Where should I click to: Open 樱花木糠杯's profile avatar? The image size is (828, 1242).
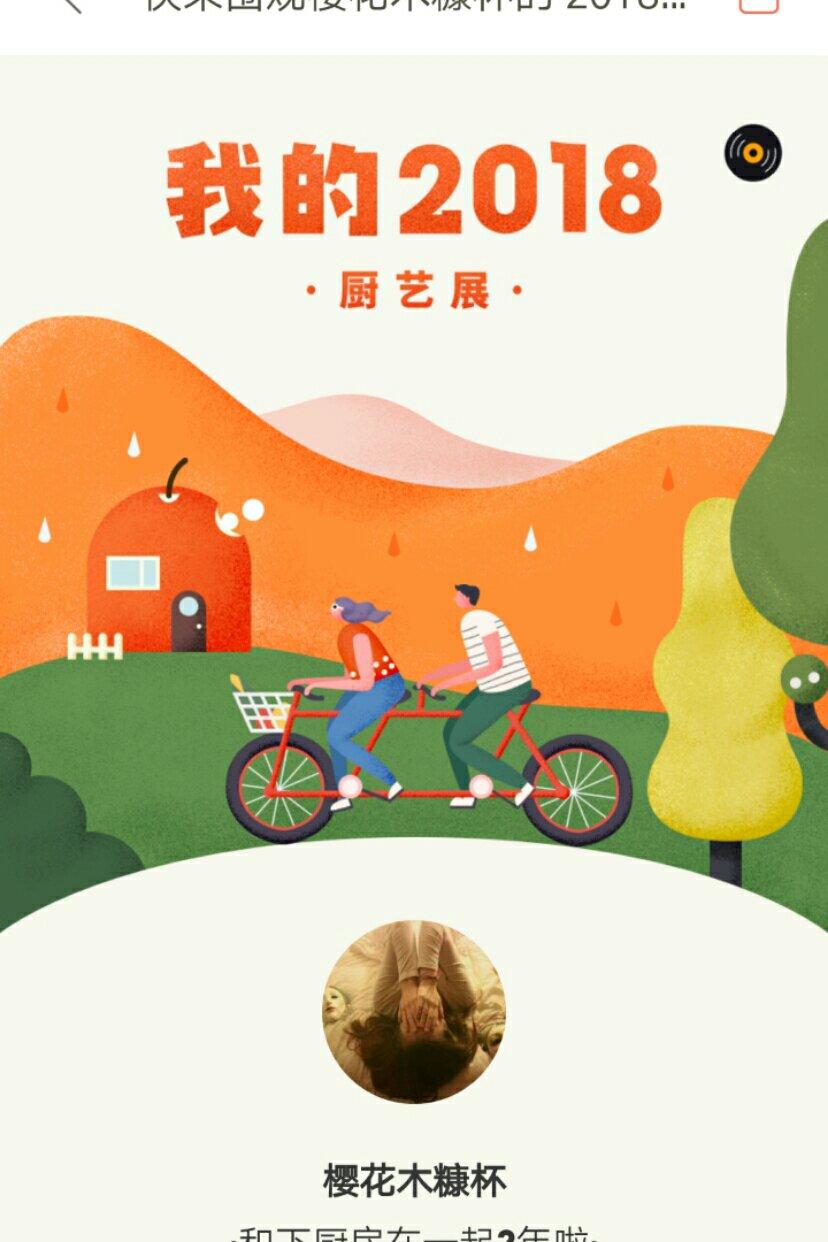pos(413,1011)
